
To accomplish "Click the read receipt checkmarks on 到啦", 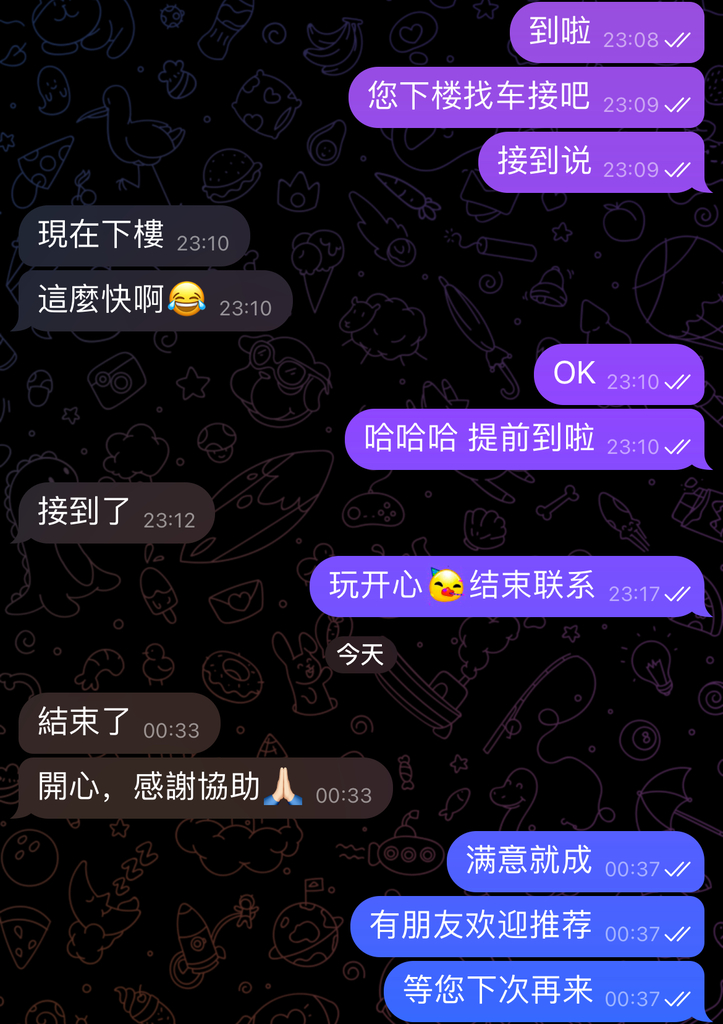I will [675, 40].
